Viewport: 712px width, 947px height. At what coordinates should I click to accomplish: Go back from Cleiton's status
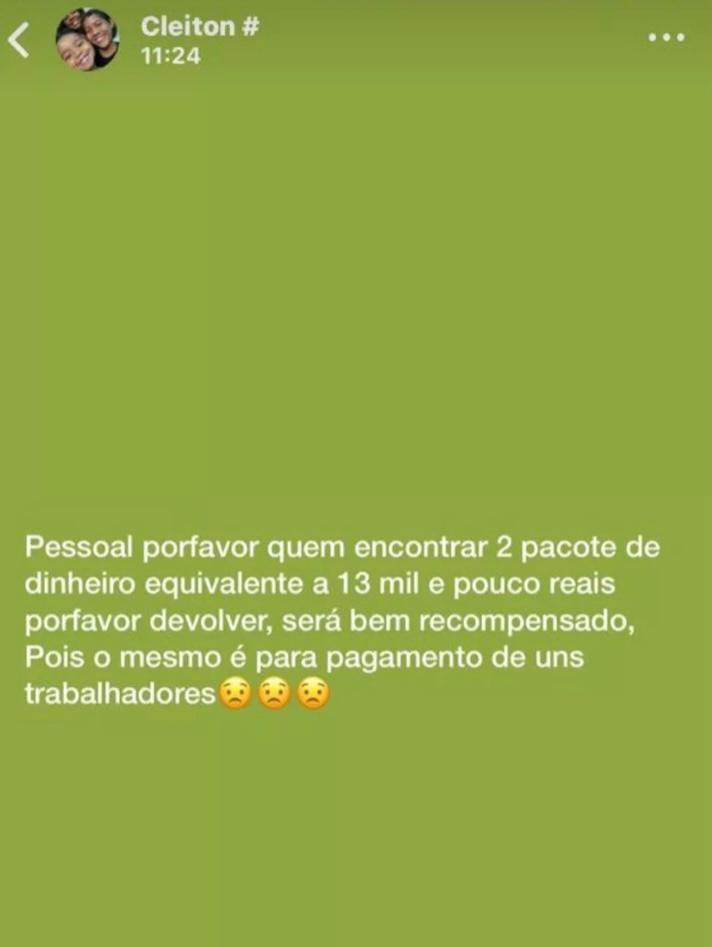(x=19, y=41)
